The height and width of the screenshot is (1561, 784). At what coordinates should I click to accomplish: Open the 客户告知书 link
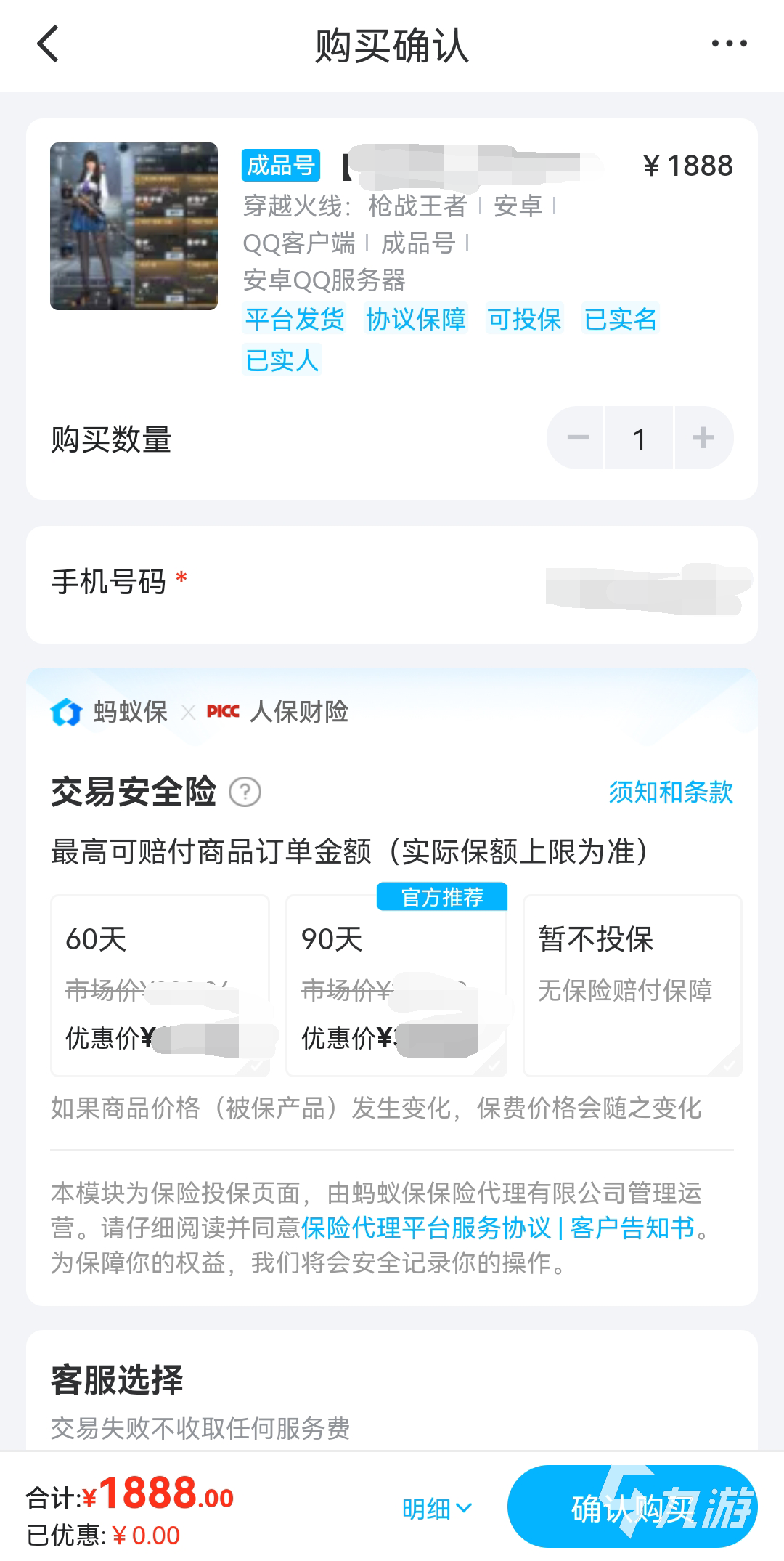point(632,1228)
